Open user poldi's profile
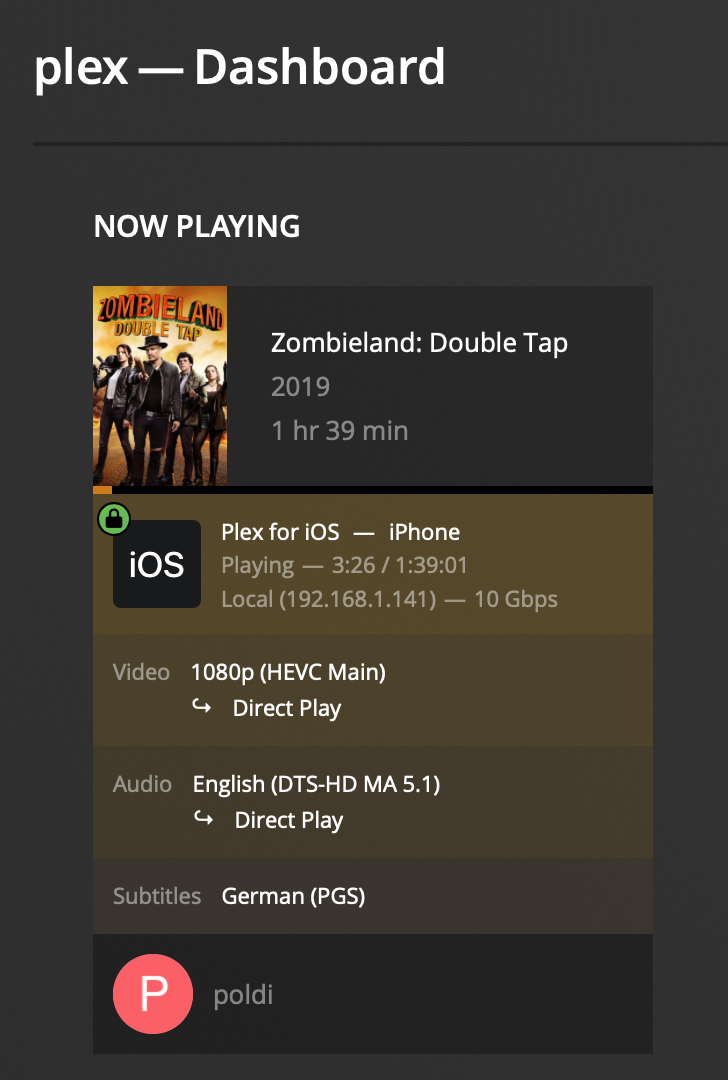The width and height of the screenshot is (728, 1080). [x=243, y=994]
